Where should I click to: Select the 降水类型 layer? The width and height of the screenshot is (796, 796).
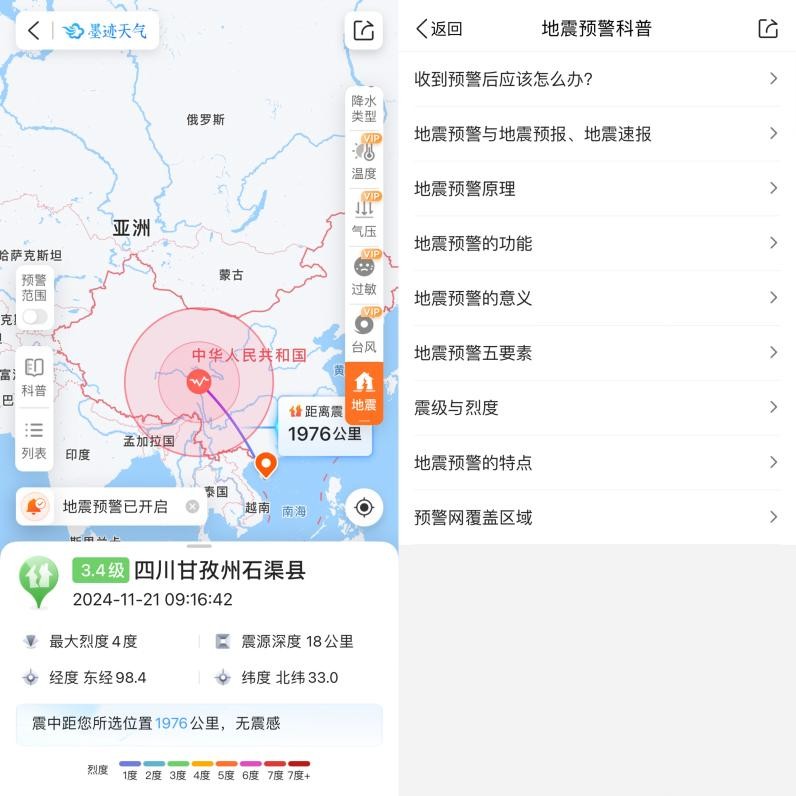pos(364,108)
